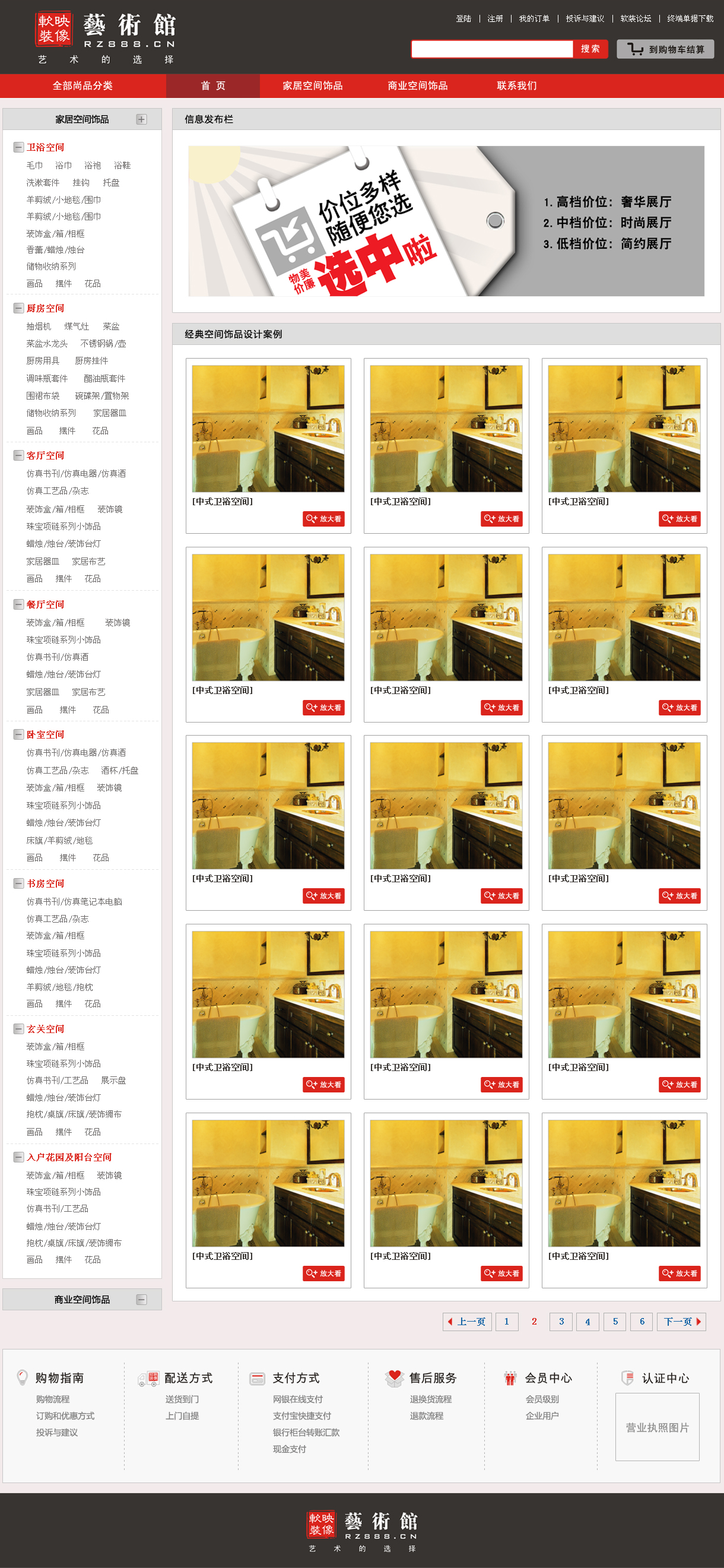Expand 商业空间饰品 sidebar section
The height and width of the screenshot is (1568, 724).
point(141,1300)
